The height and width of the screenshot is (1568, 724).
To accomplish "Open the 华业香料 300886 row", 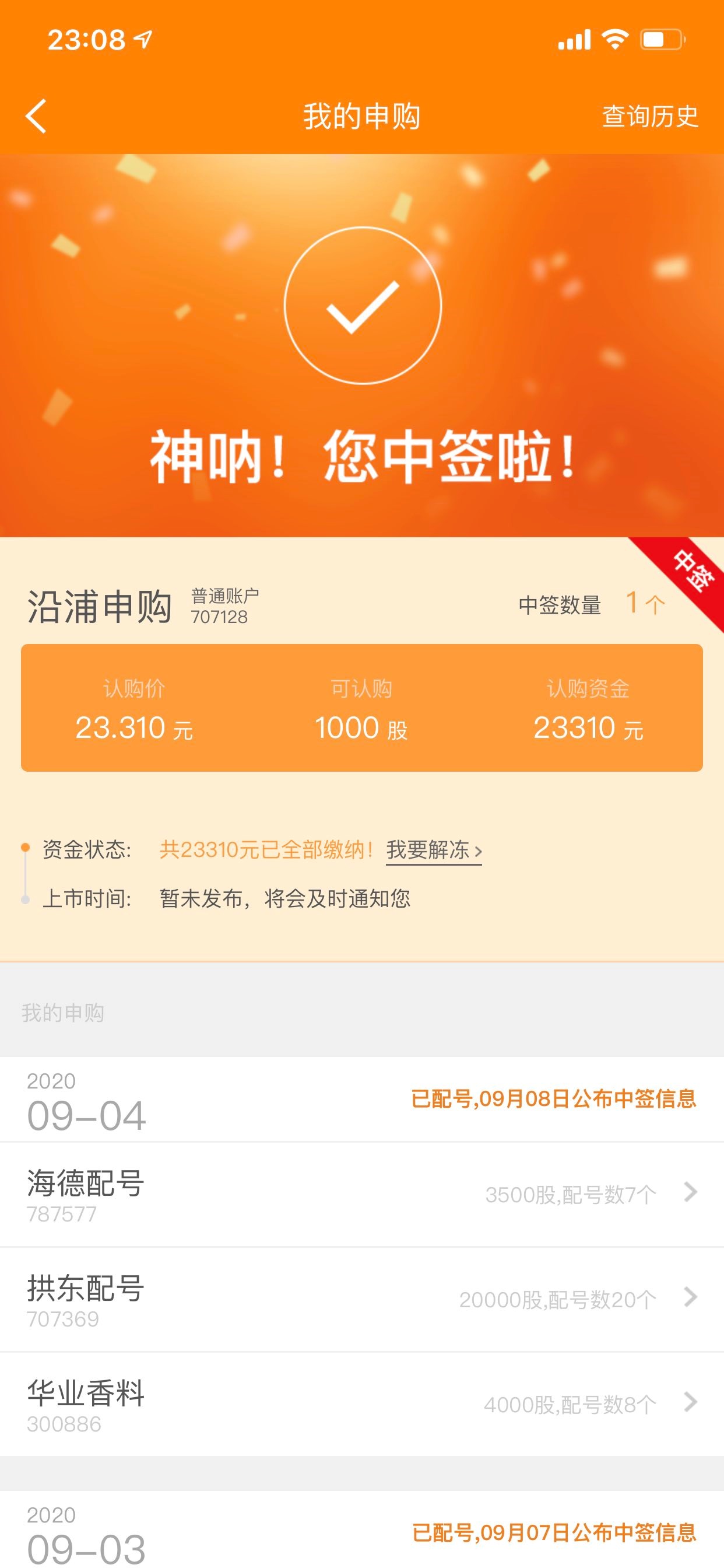I will click(x=362, y=1404).
